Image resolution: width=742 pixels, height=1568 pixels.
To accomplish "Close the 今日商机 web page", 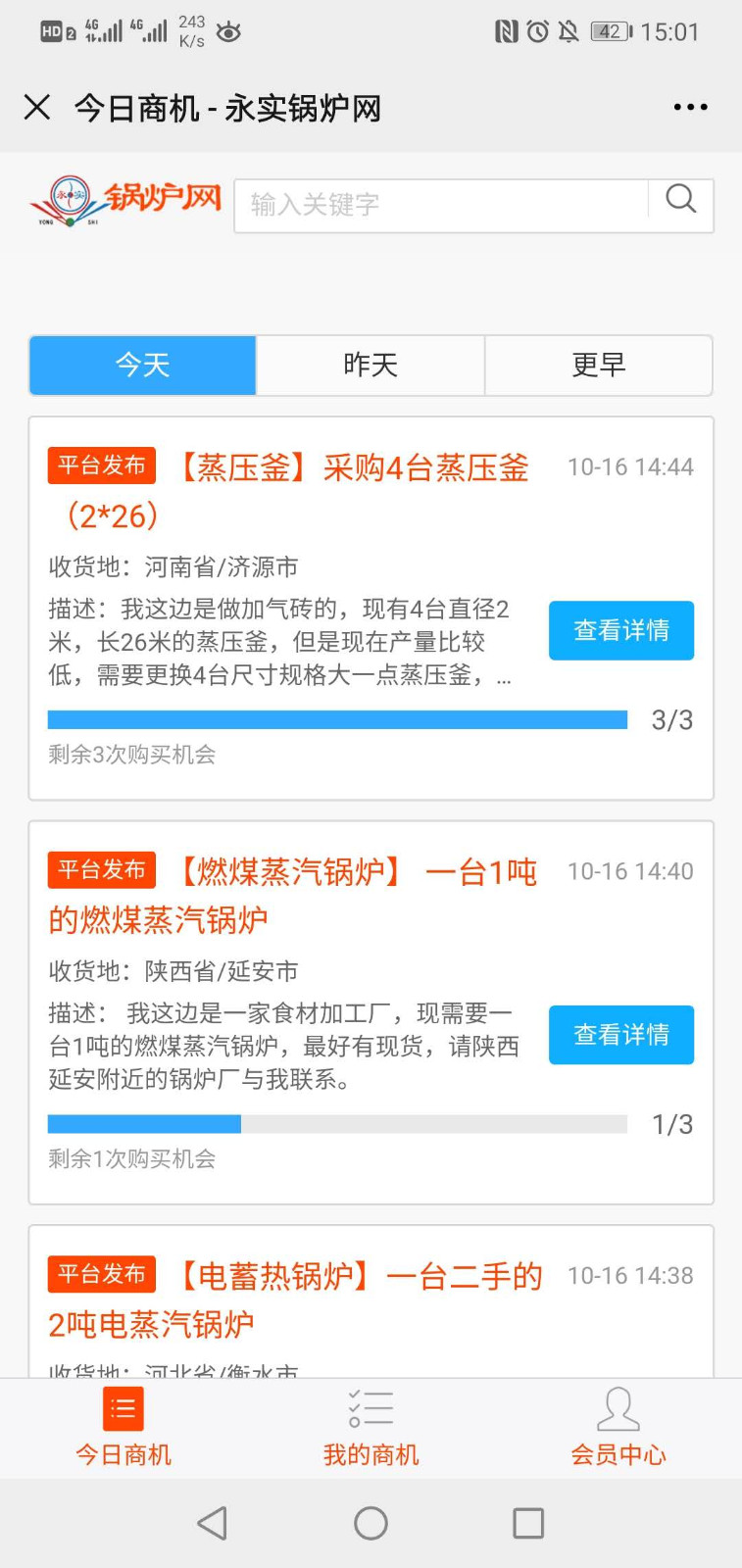I will (37, 107).
